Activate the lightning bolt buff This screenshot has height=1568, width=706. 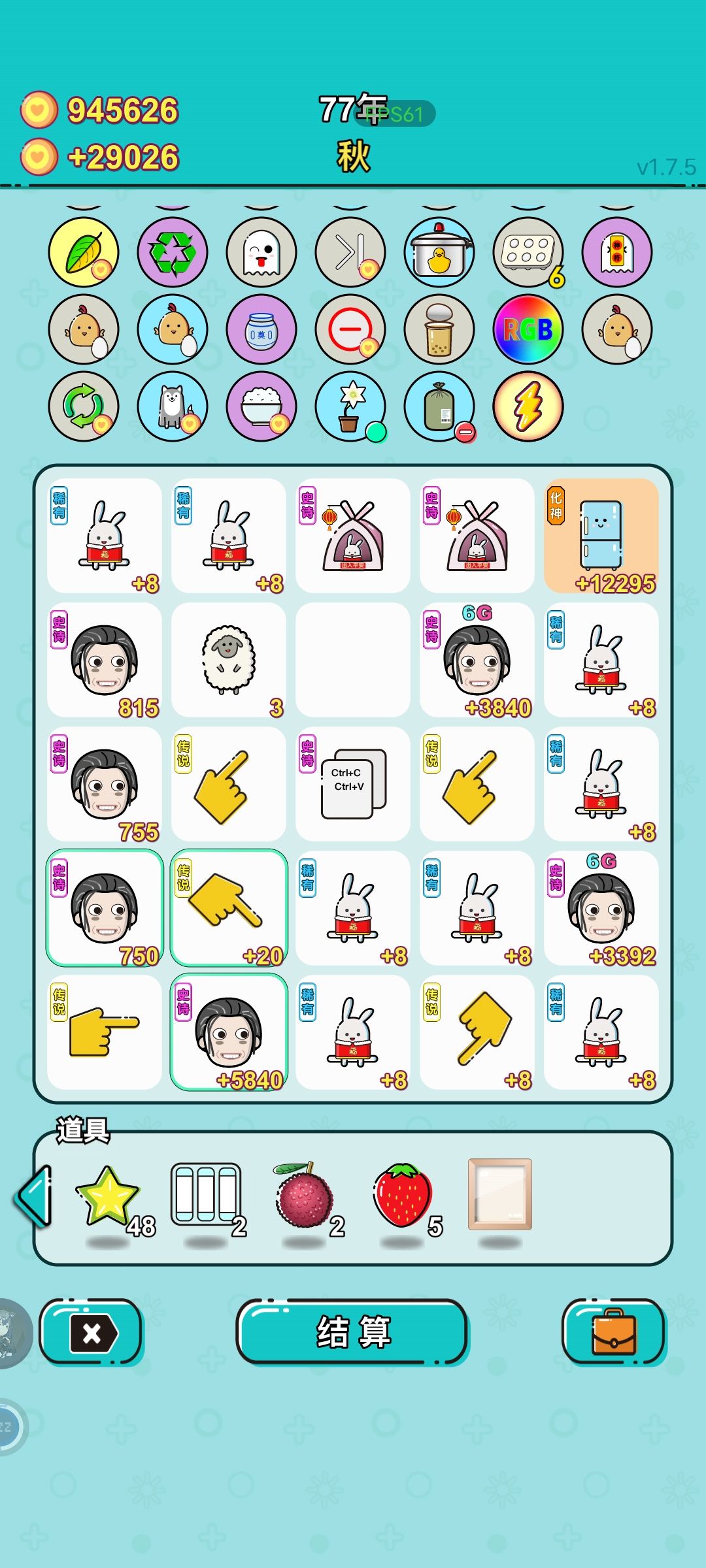tap(528, 406)
